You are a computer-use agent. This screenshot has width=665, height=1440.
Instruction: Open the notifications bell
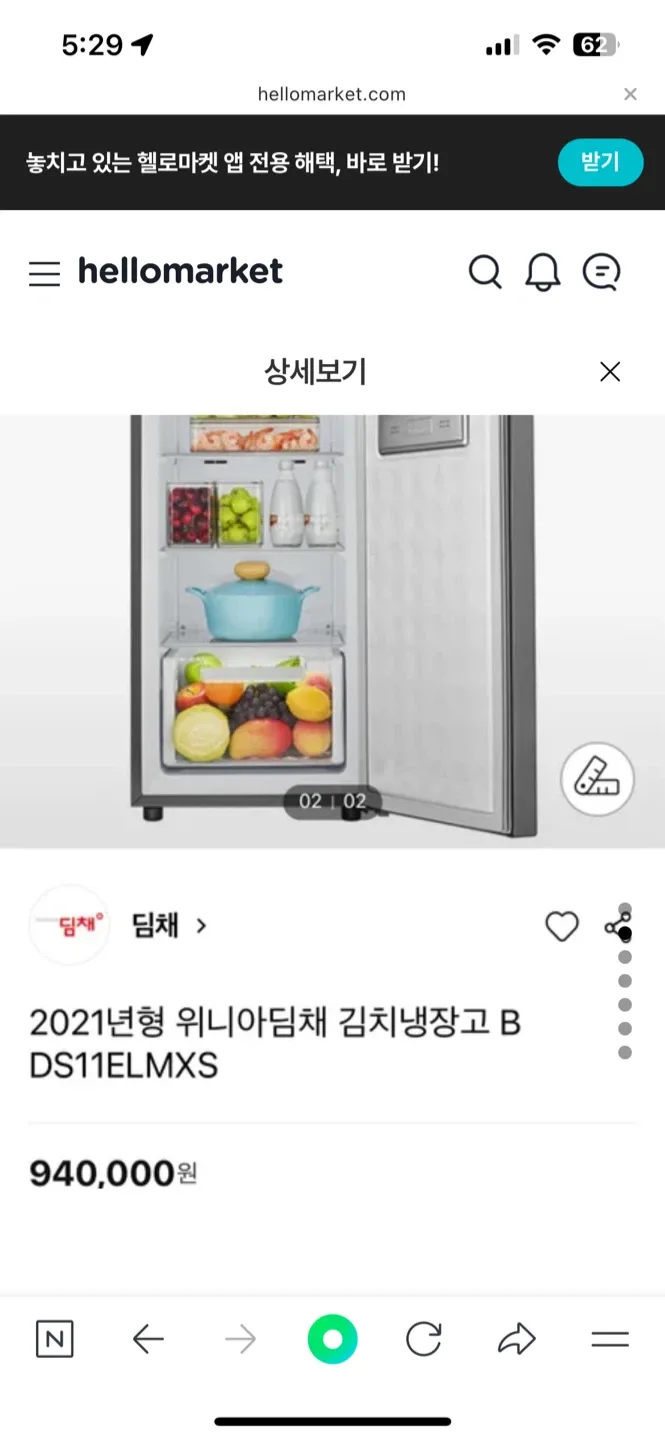click(x=543, y=272)
